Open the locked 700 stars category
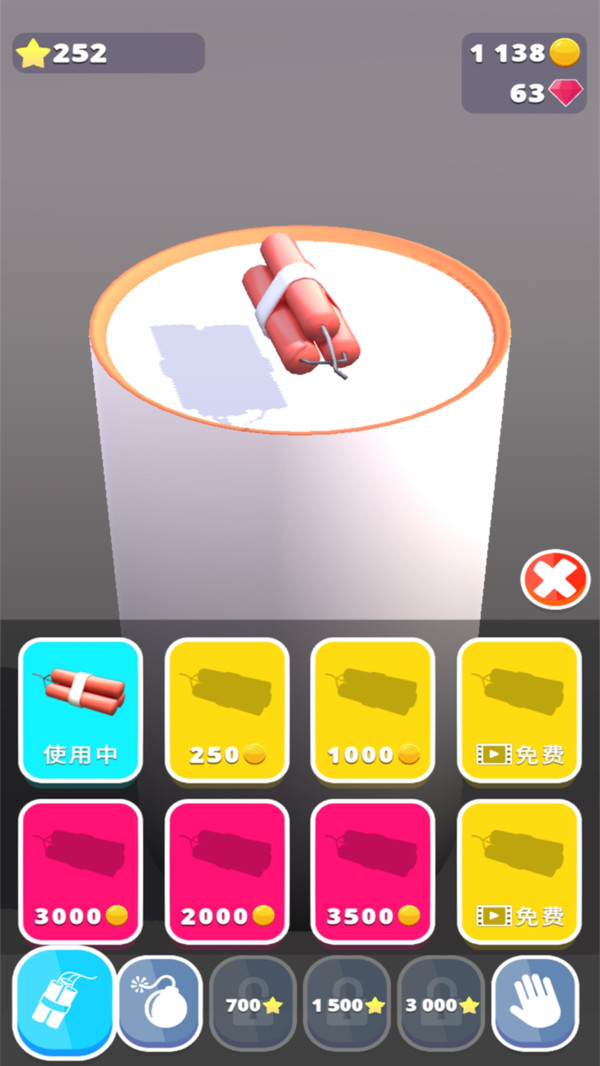 [x=253, y=1003]
